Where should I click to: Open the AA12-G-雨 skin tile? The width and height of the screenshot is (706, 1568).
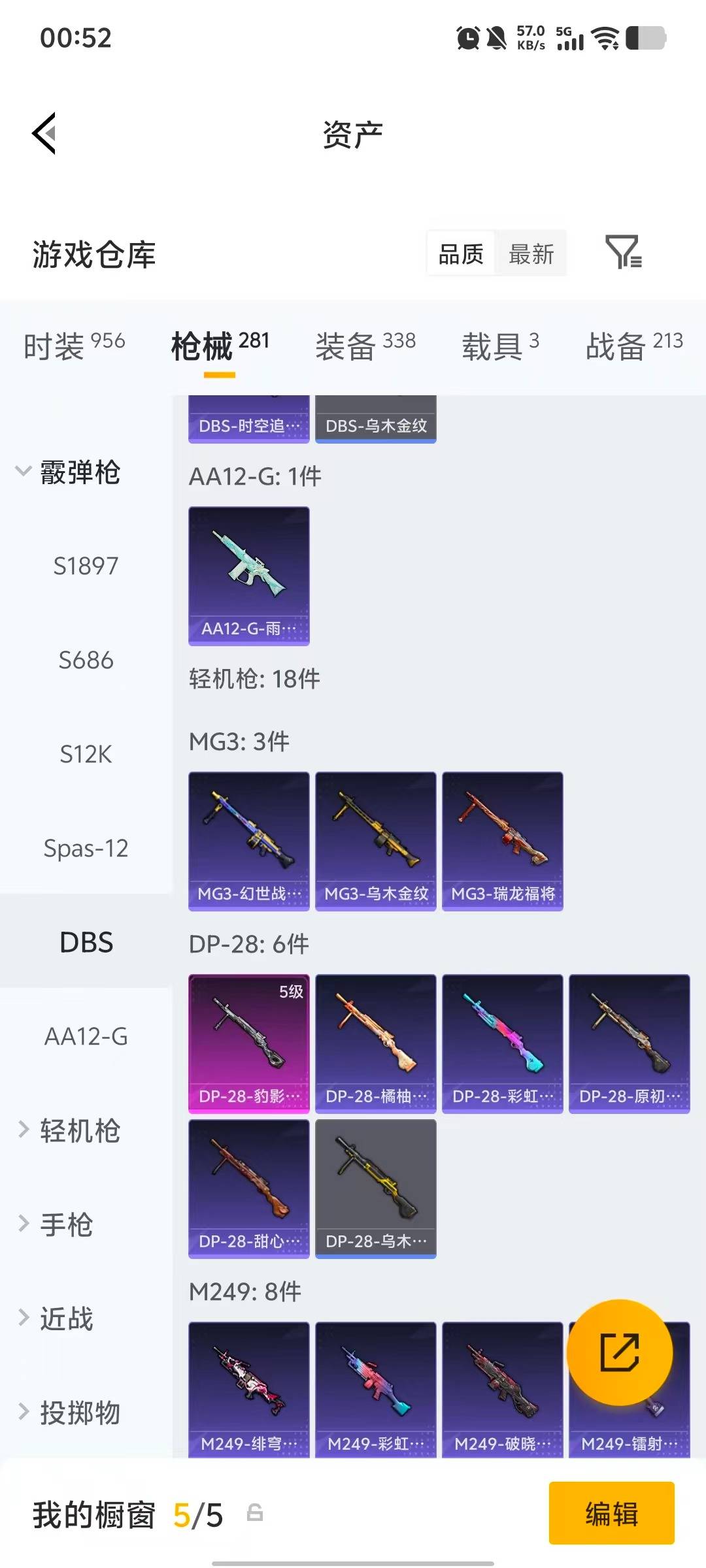[248, 576]
